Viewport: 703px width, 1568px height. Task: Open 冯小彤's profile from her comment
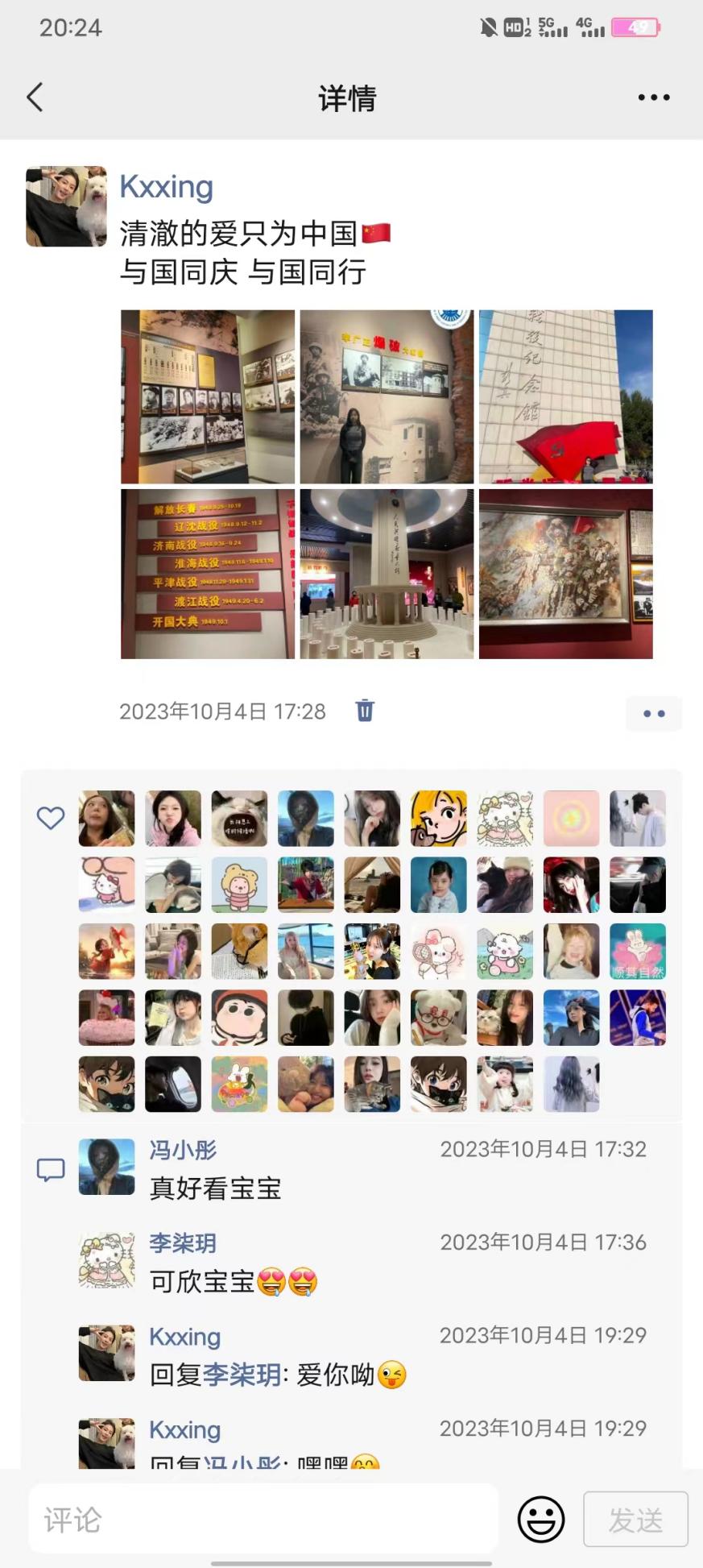(x=183, y=1150)
